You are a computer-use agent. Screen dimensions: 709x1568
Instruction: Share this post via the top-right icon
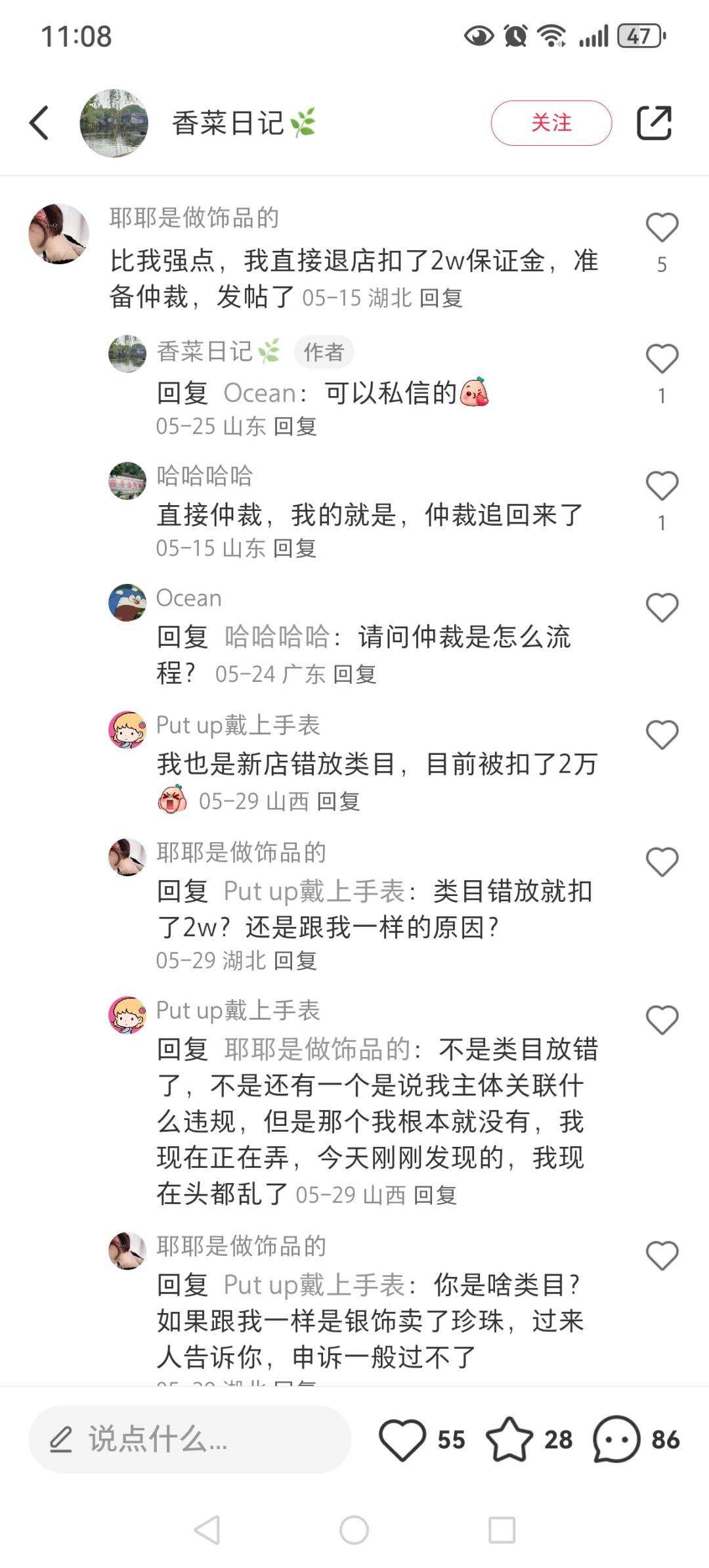[x=654, y=123]
